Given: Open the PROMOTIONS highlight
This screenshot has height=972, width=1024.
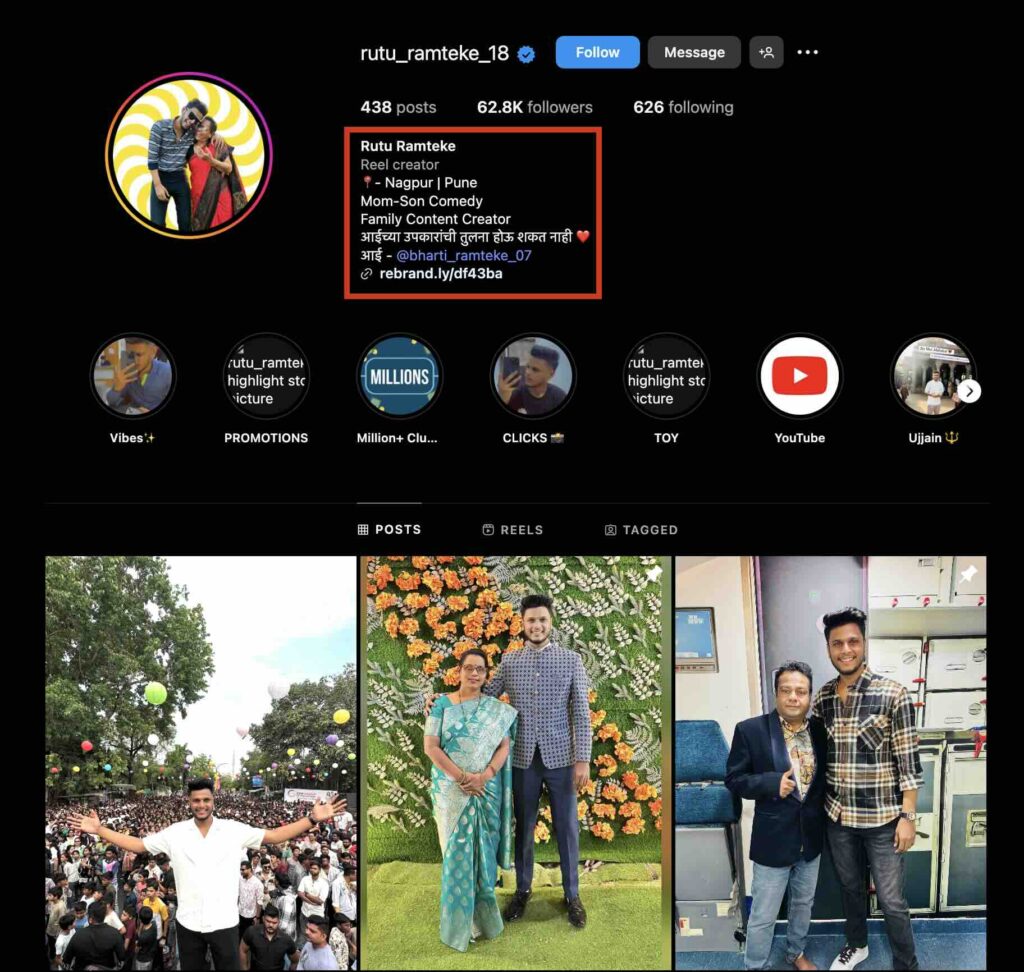Looking at the screenshot, I should pyautogui.click(x=266, y=377).
